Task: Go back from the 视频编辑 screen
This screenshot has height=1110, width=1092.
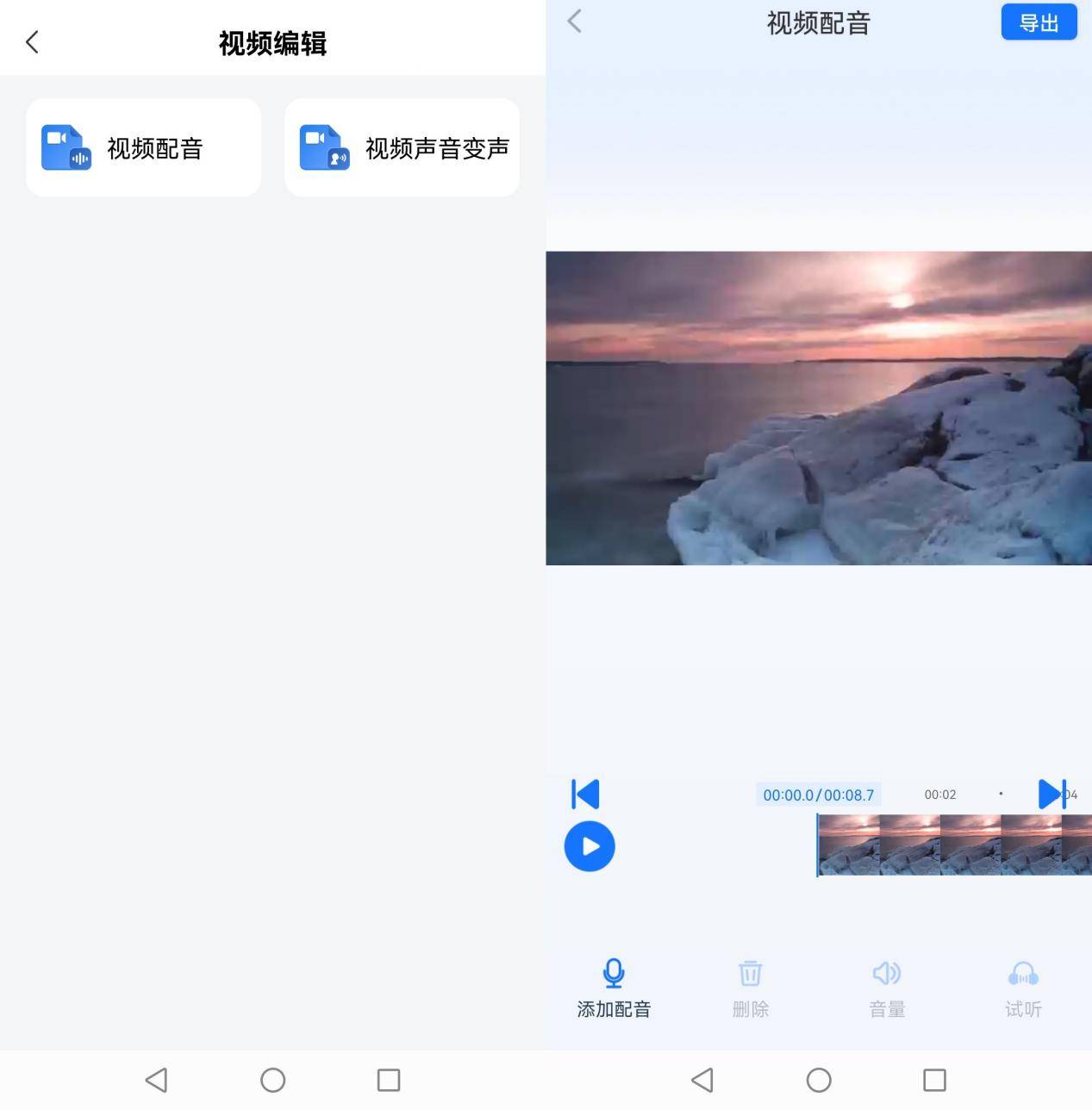Action: click(32, 42)
